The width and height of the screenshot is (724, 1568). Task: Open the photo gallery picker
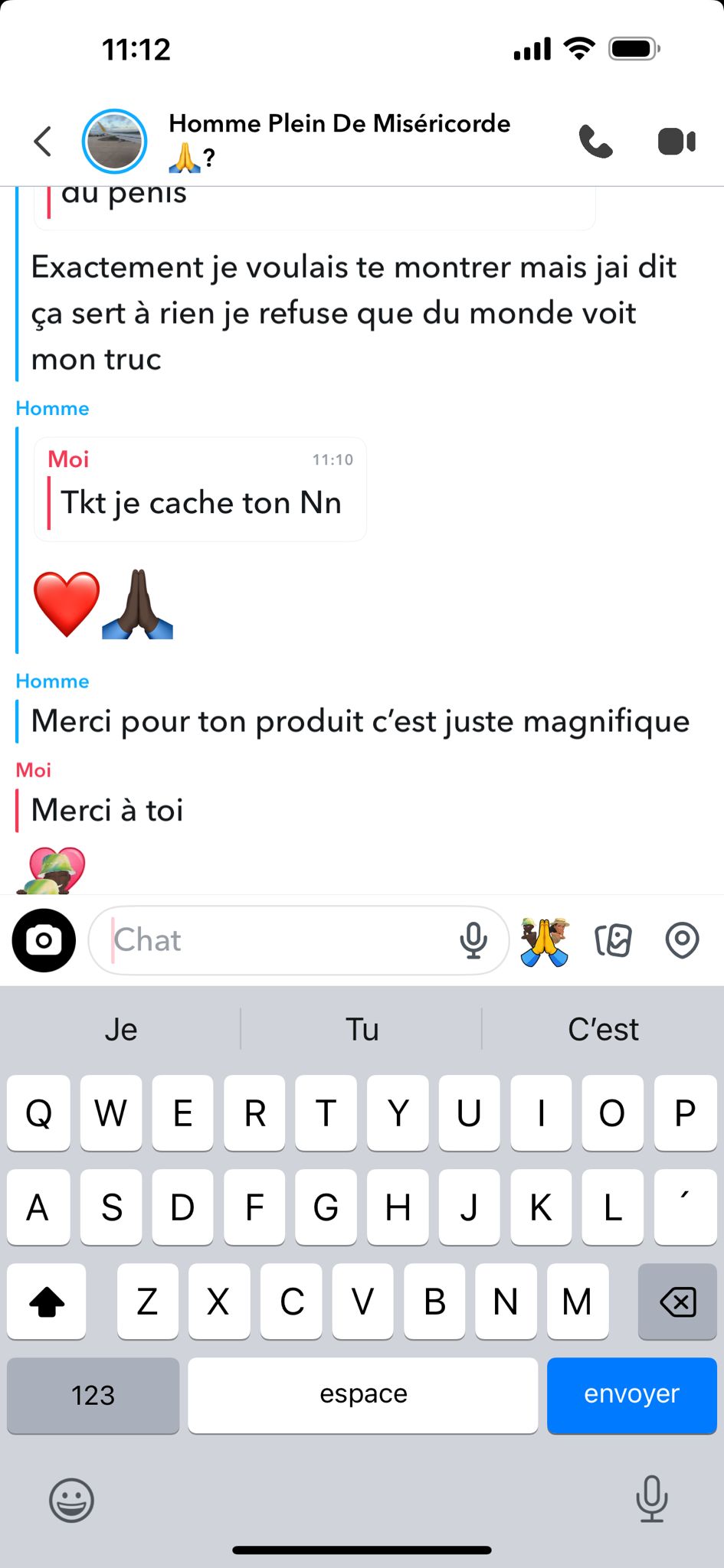coord(613,940)
